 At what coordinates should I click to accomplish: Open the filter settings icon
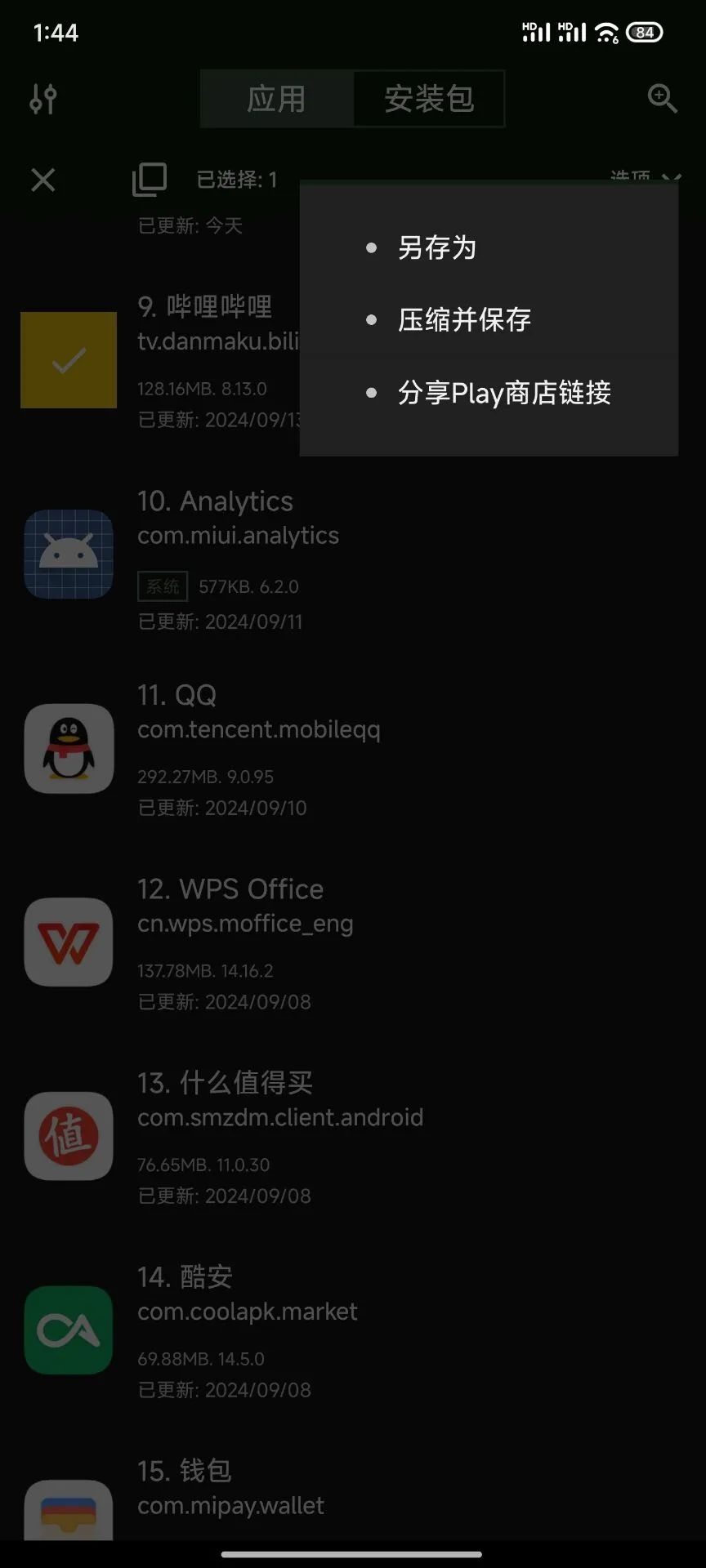pyautogui.click(x=43, y=99)
